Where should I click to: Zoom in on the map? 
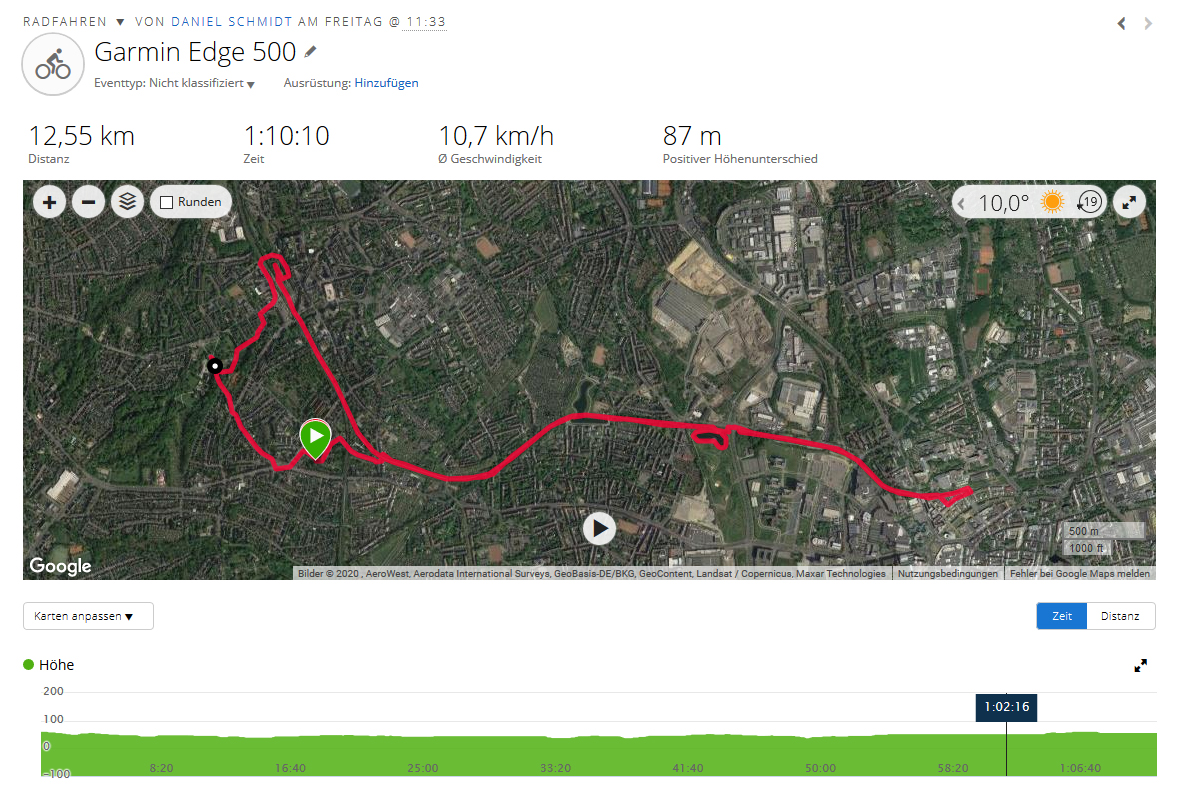(49, 202)
